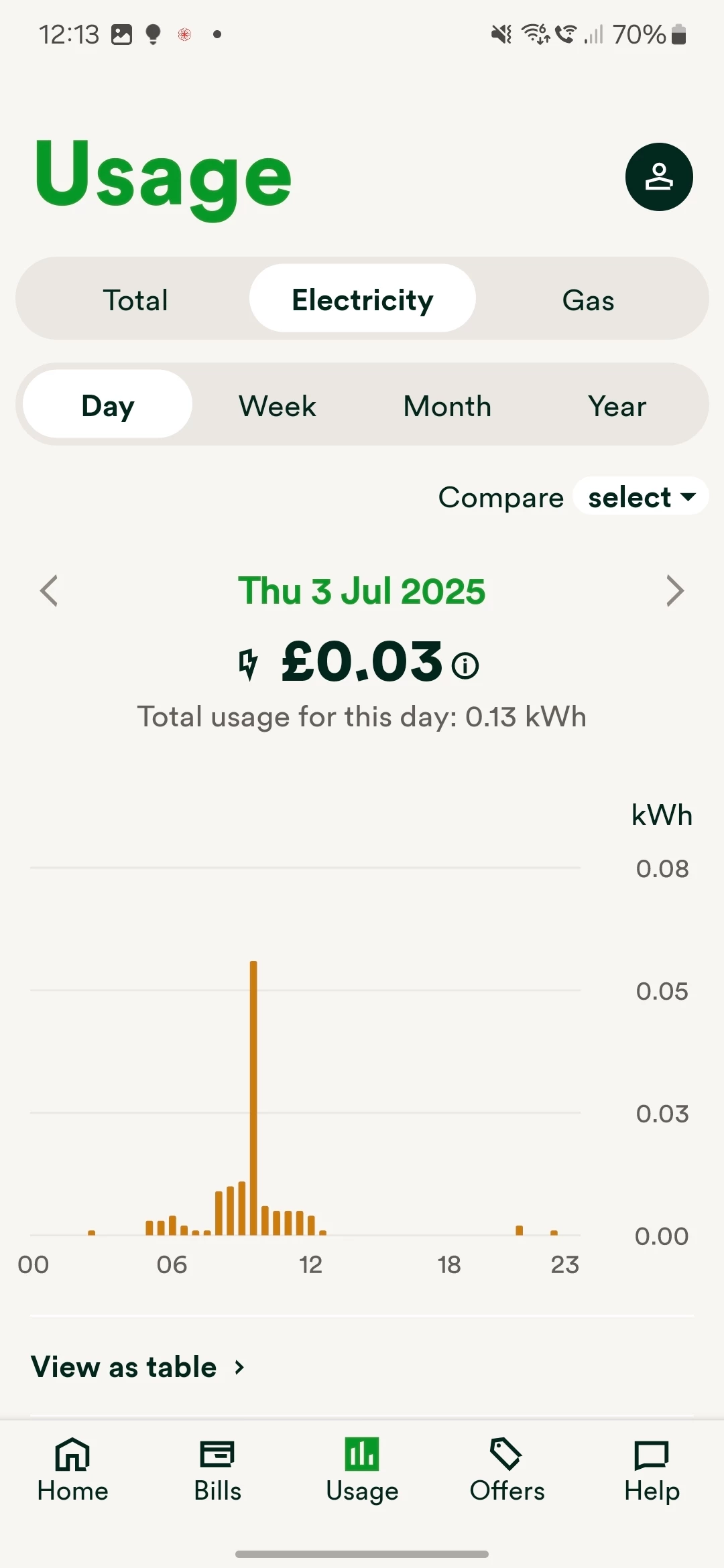Open View as table
This screenshot has height=1568, width=724.
pos(137,1367)
